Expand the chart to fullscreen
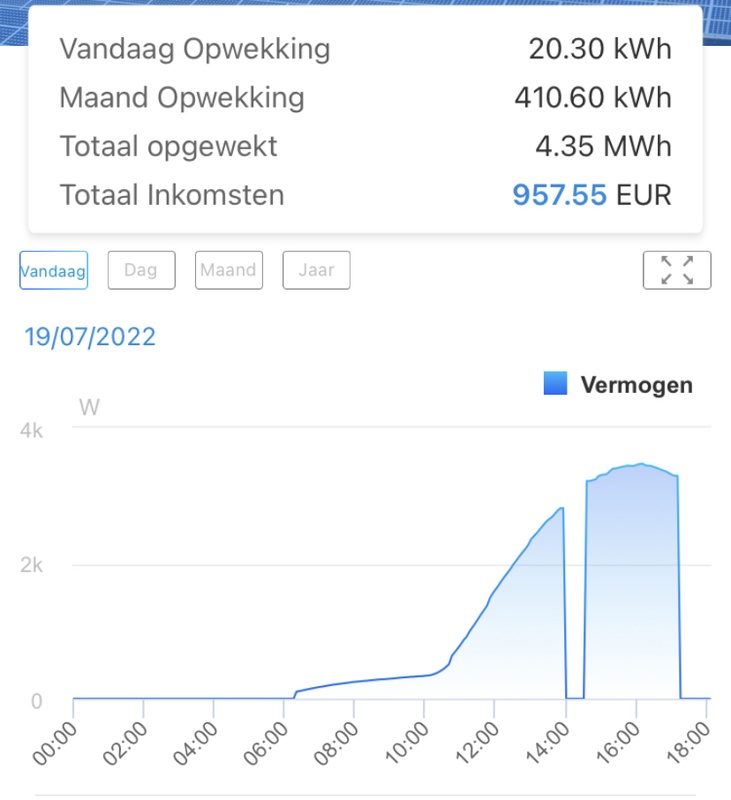This screenshot has width=731, height=800. click(677, 270)
